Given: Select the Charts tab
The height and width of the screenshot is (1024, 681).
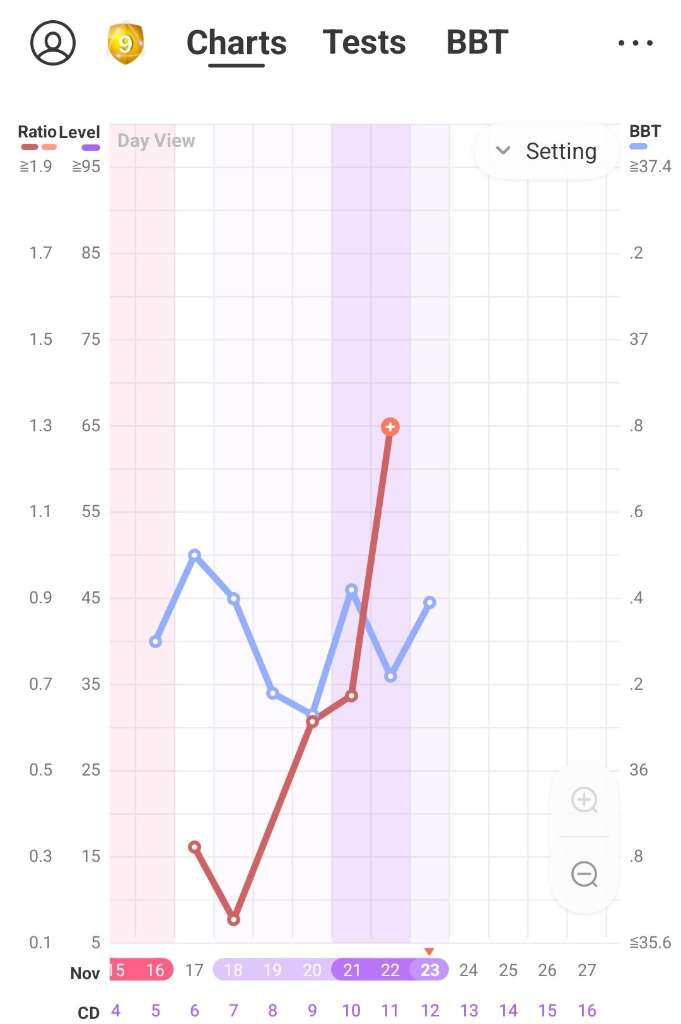Looking at the screenshot, I should [x=236, y=43].
